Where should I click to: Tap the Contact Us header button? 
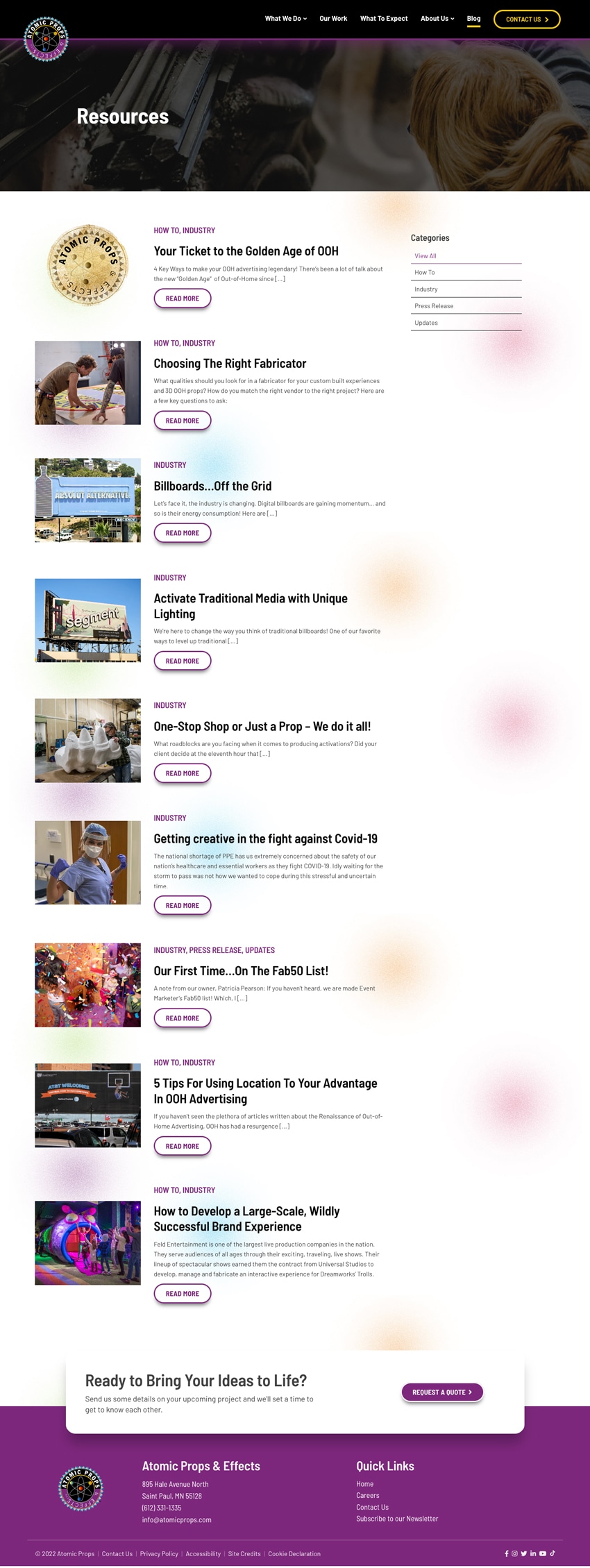click(x=527, y=19)
